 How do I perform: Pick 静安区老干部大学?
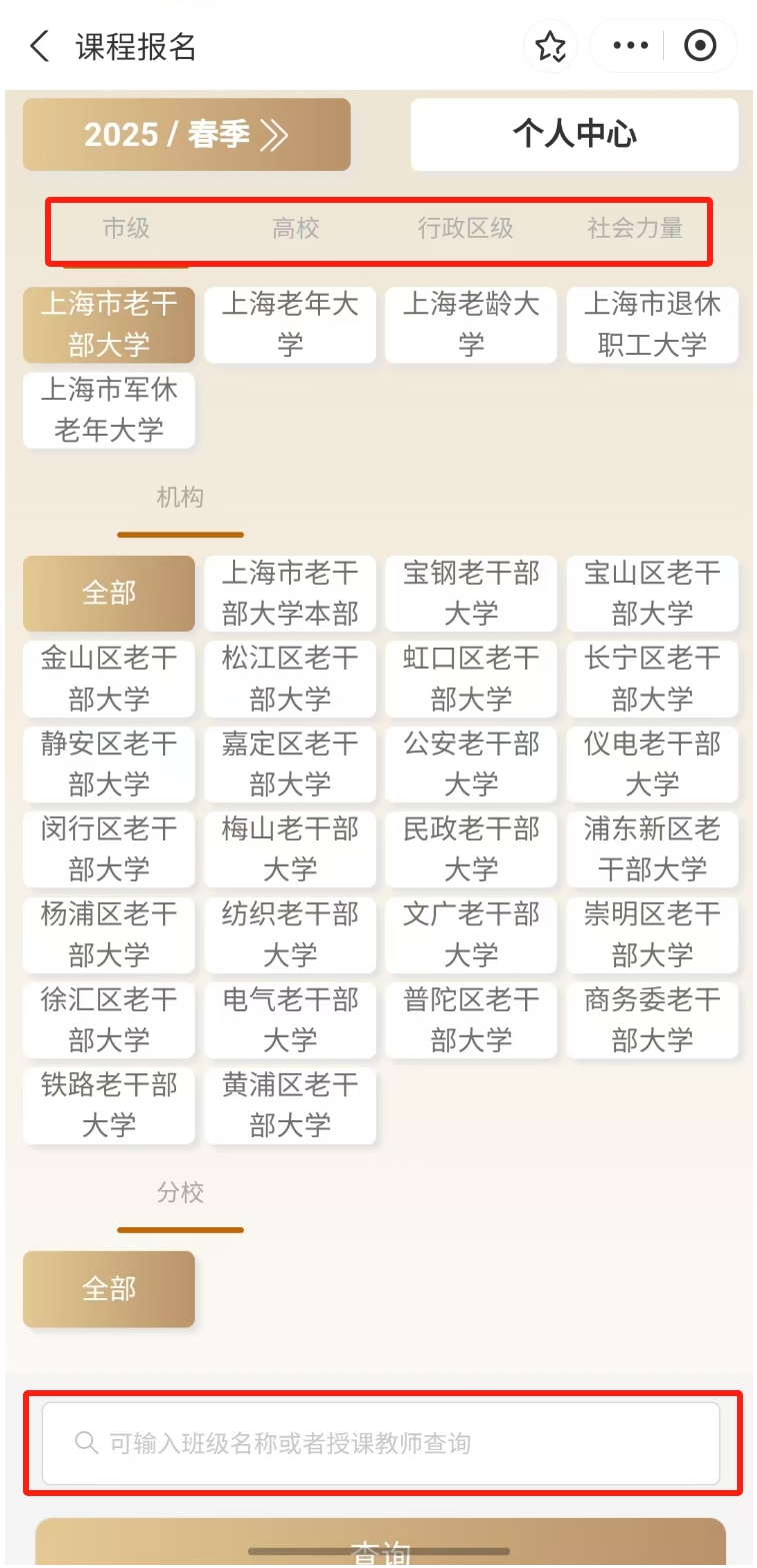pyautogui.click(x=109, y=765)
